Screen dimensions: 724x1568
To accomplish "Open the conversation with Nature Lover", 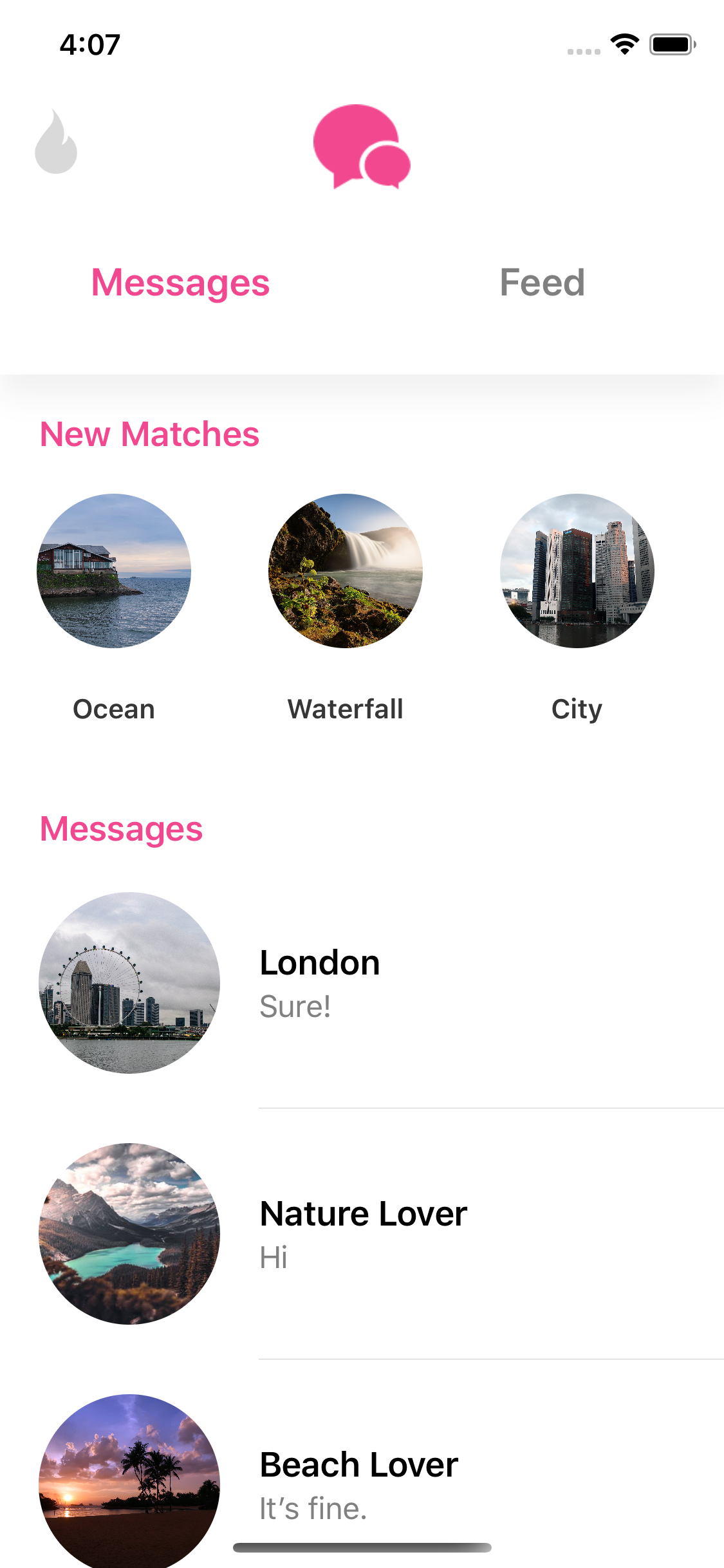I will click(362, 1234).
